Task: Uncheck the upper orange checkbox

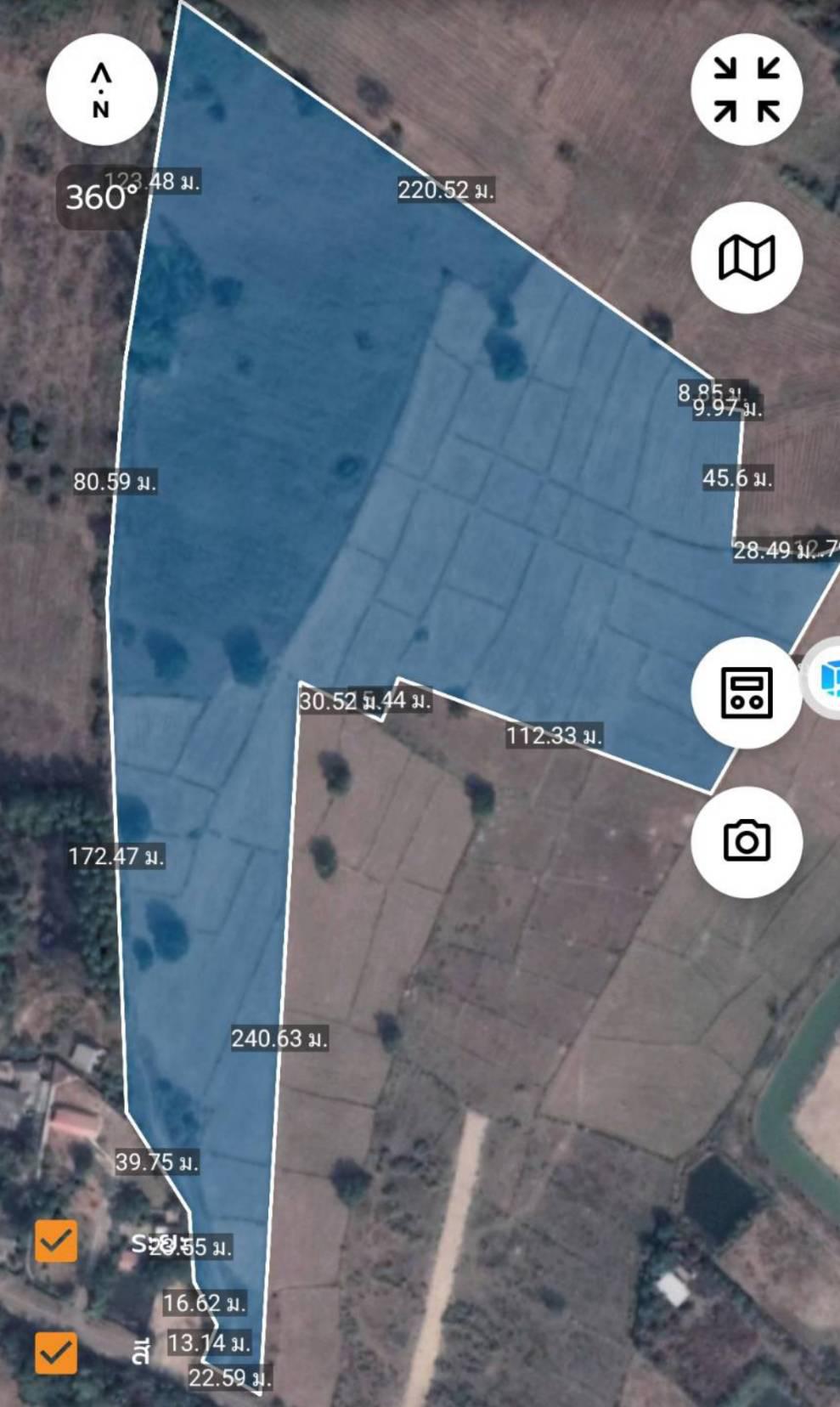Action: tap(56, 1241)
